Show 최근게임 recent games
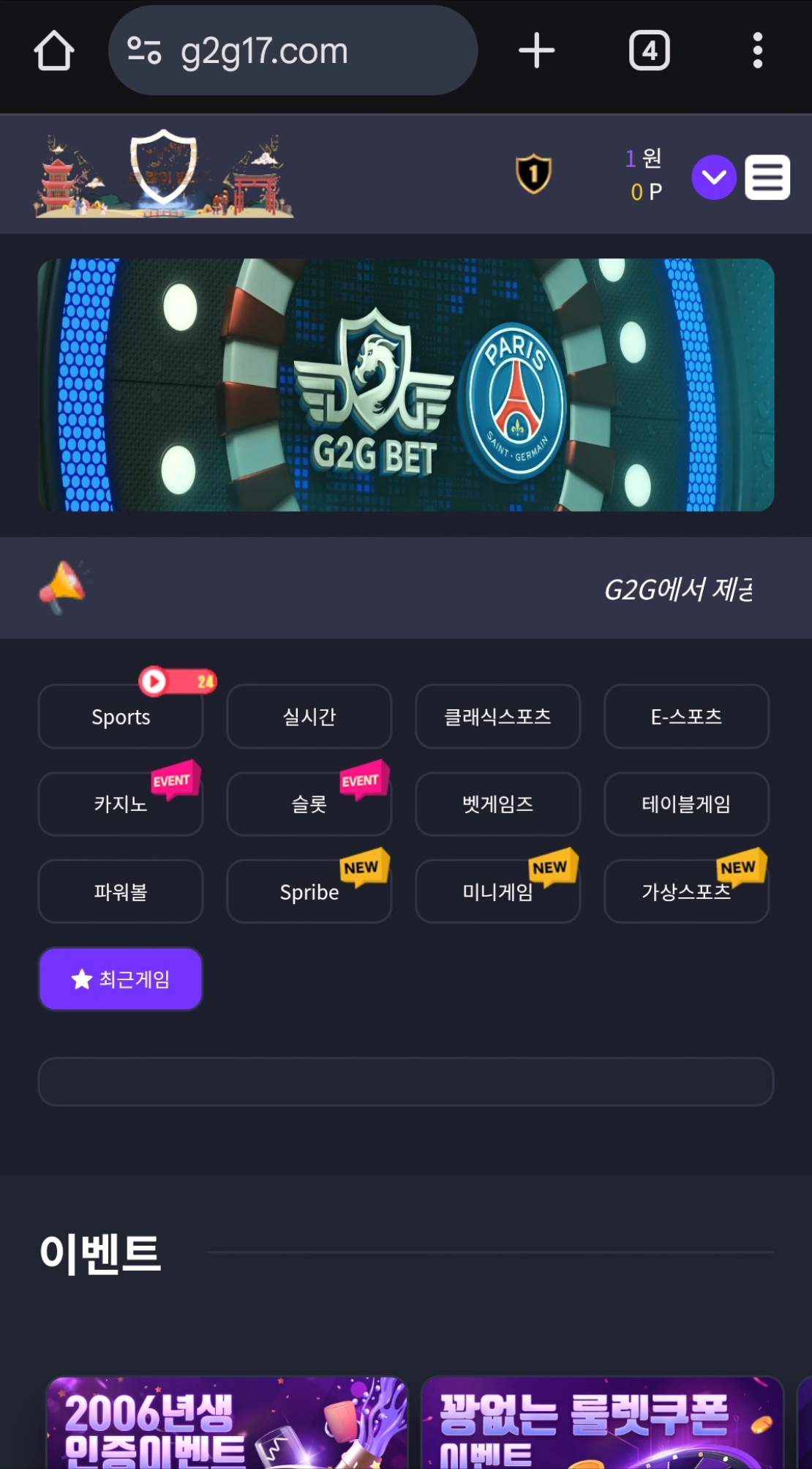The width and height of the screenshot is (812, 1469). [x=121, y=979]
